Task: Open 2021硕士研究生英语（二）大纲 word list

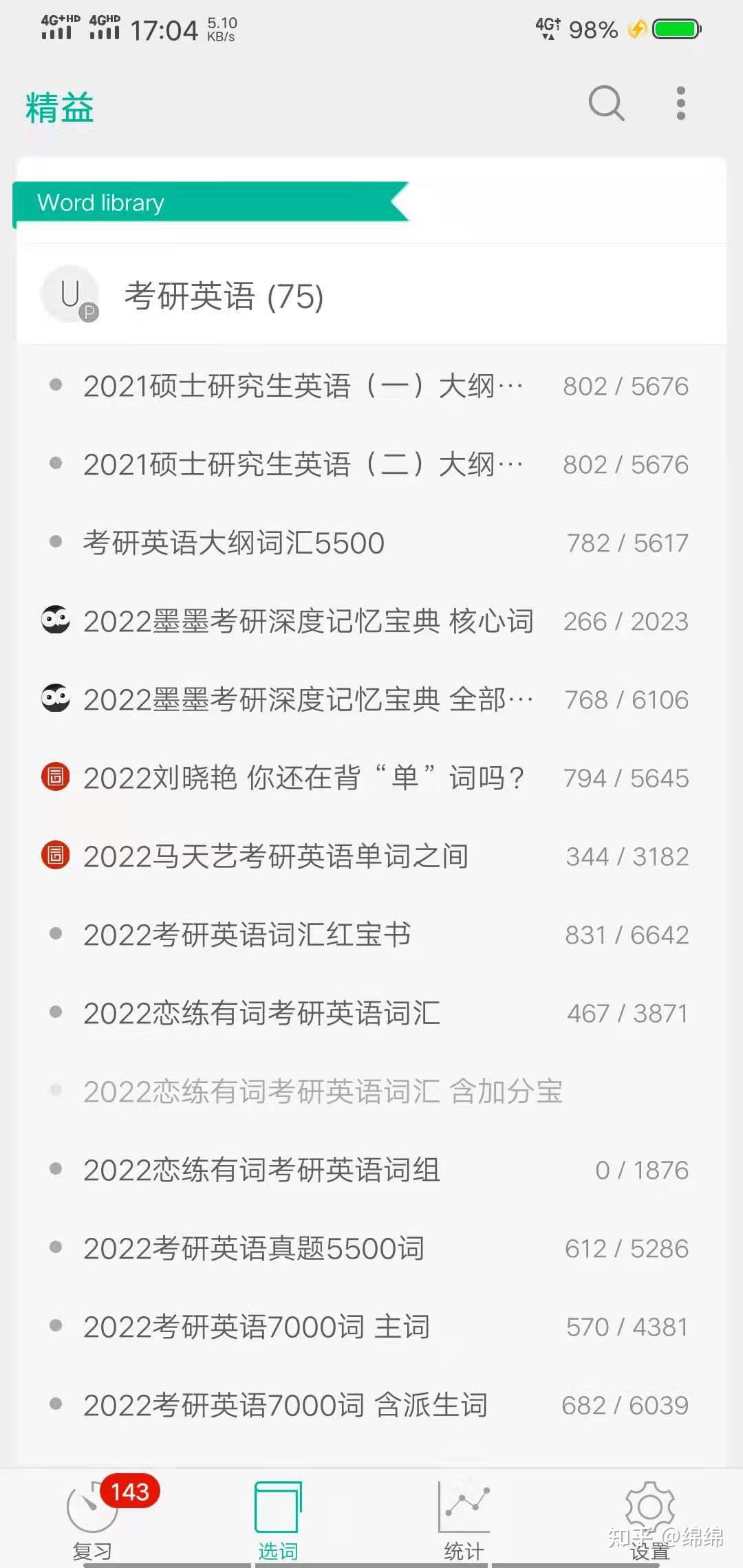Action: (x=303, y=465)
